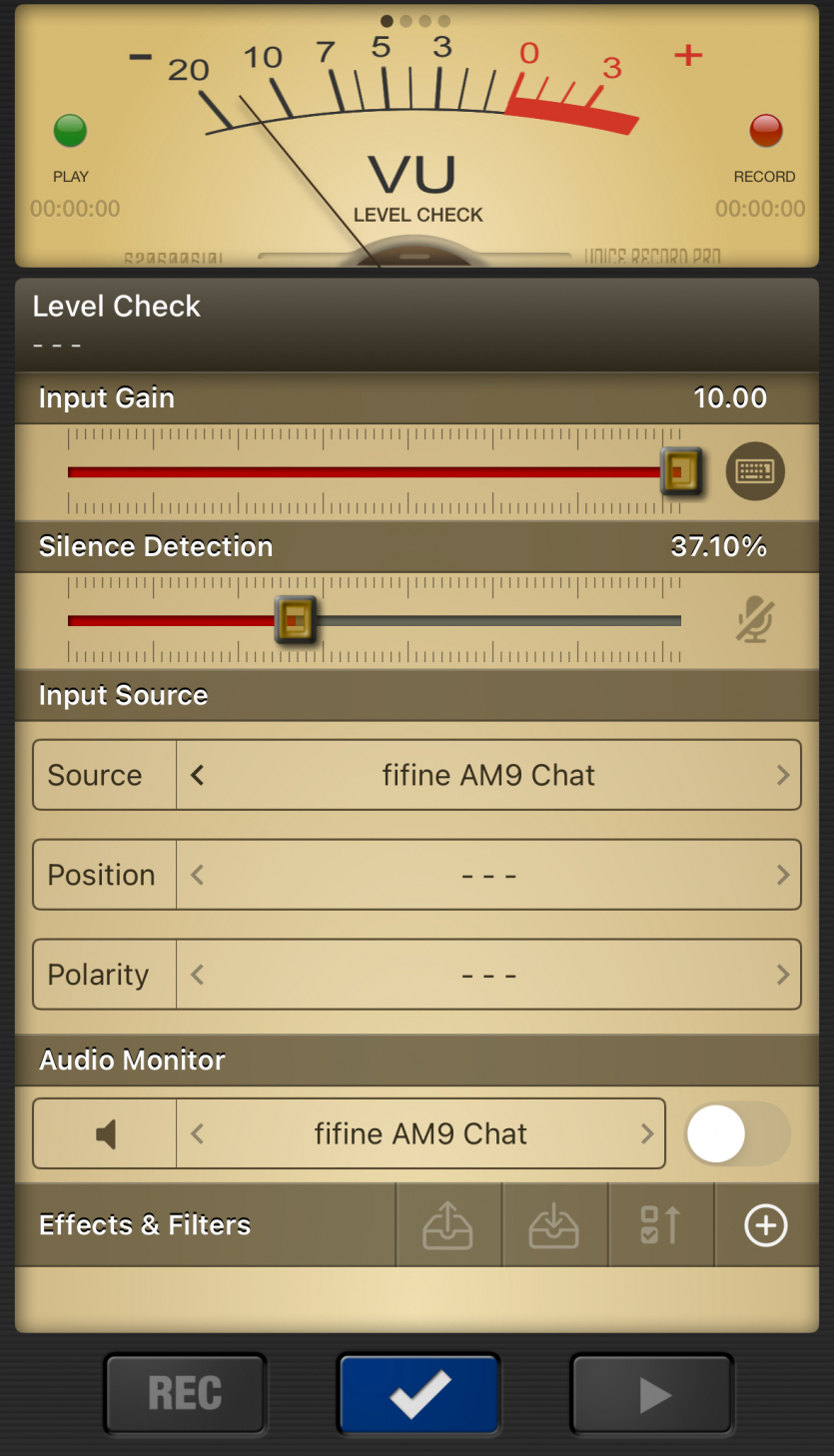Reorder effects with the sort icon
Image resolution: width=834 pixels, height=1456 pixels.
click(x=660, y=1225)
